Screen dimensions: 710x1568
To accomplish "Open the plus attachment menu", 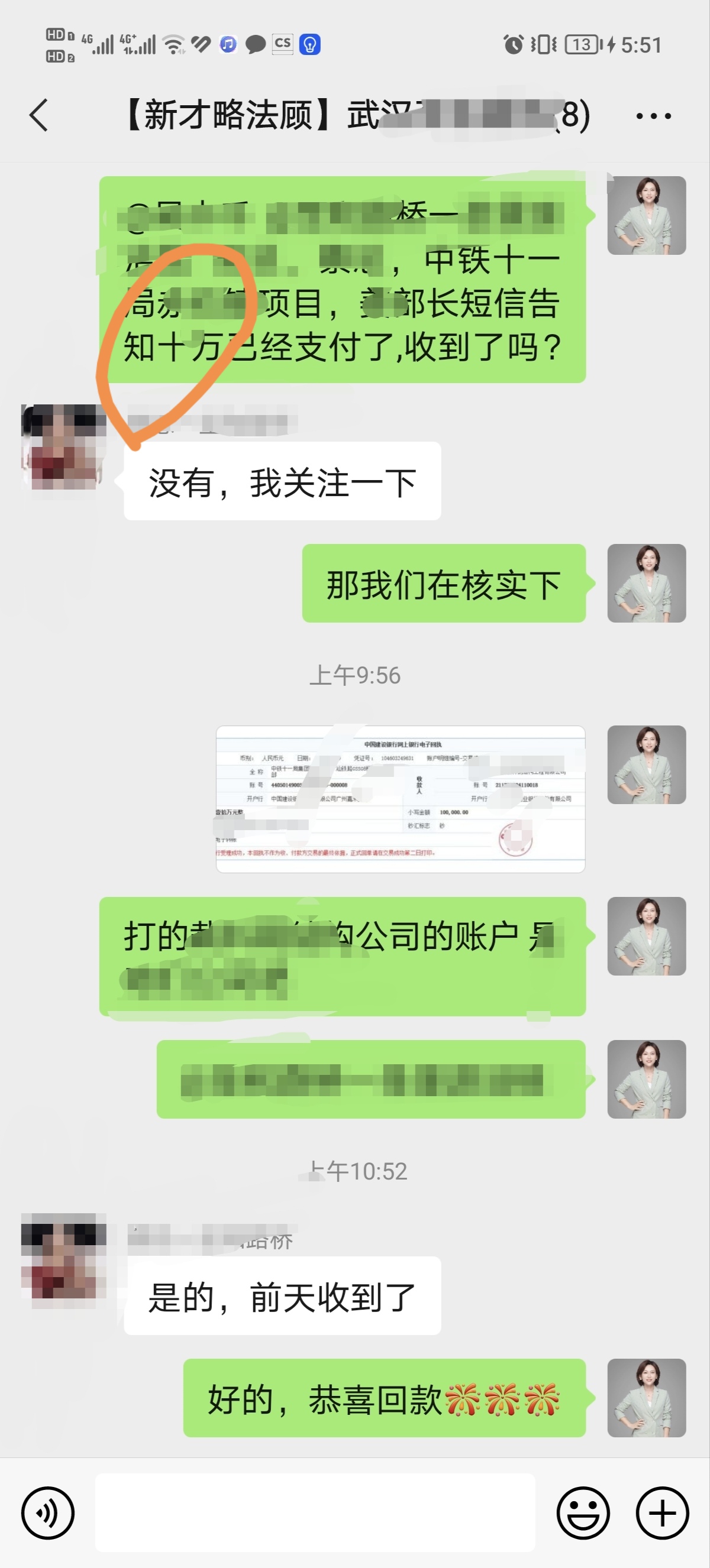I will 662,1512.
